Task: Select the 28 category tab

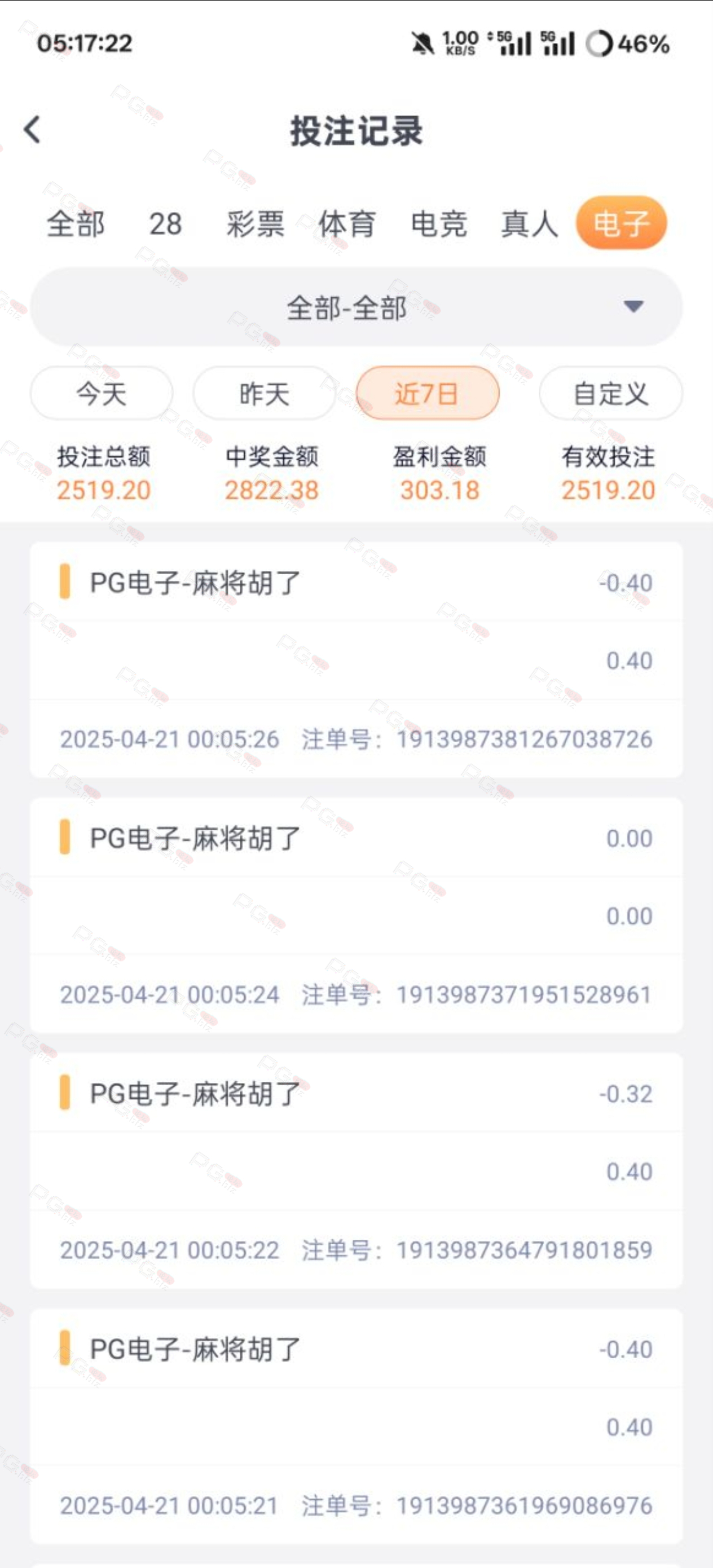Action: pos(166,223)
